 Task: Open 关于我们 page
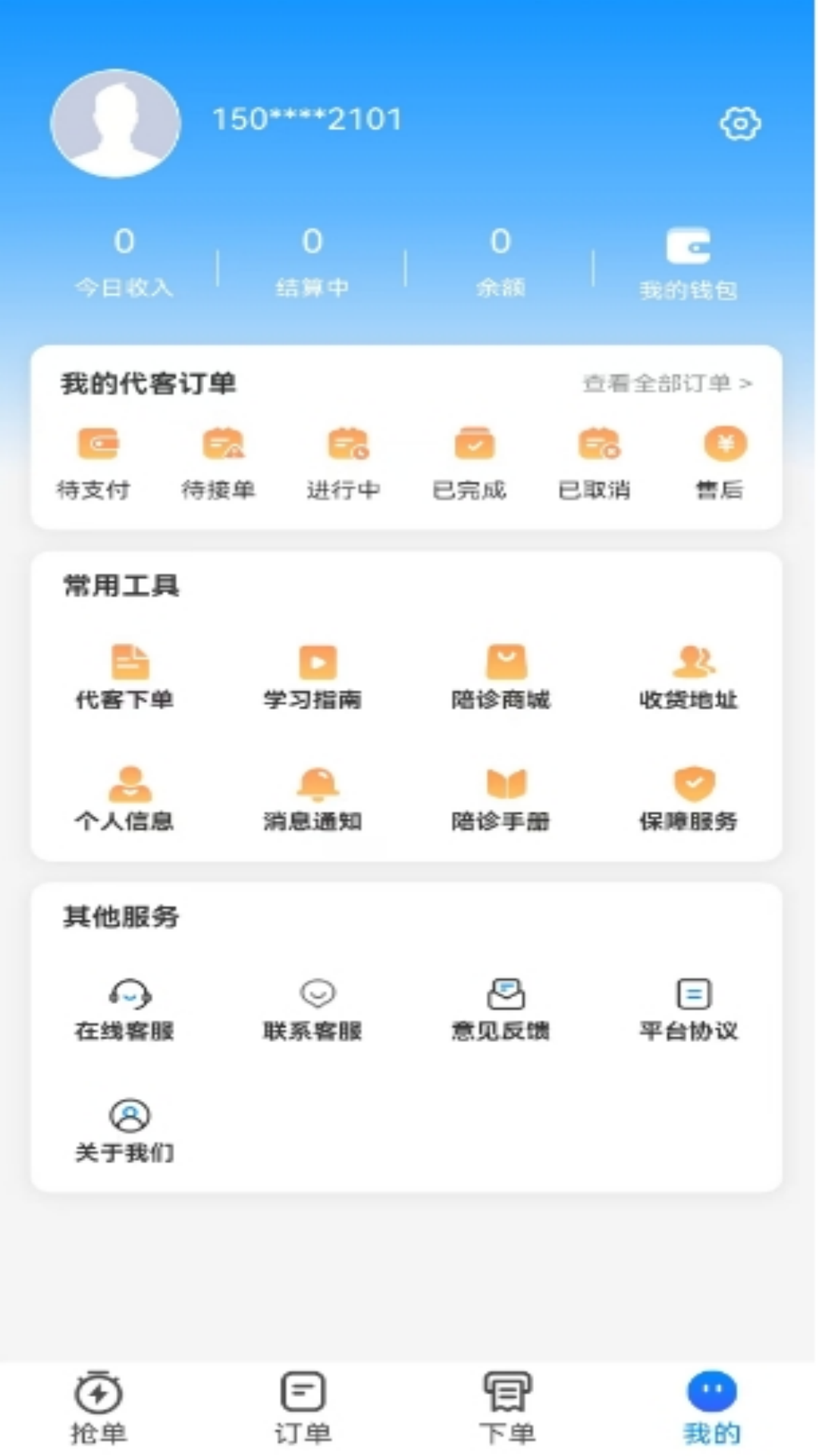coord(125,1131)
